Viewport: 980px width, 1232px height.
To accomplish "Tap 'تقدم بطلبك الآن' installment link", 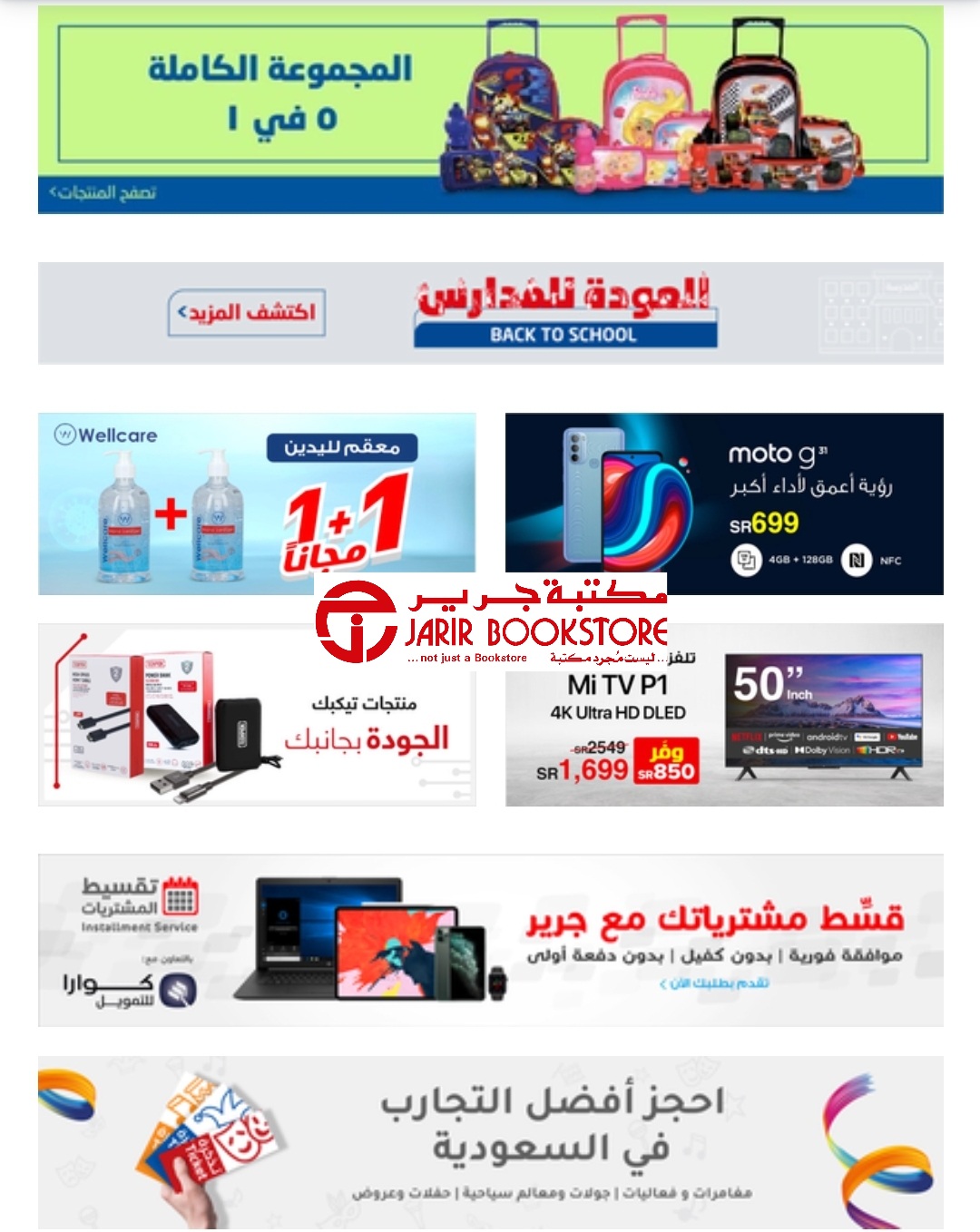I will click(714, 983).
